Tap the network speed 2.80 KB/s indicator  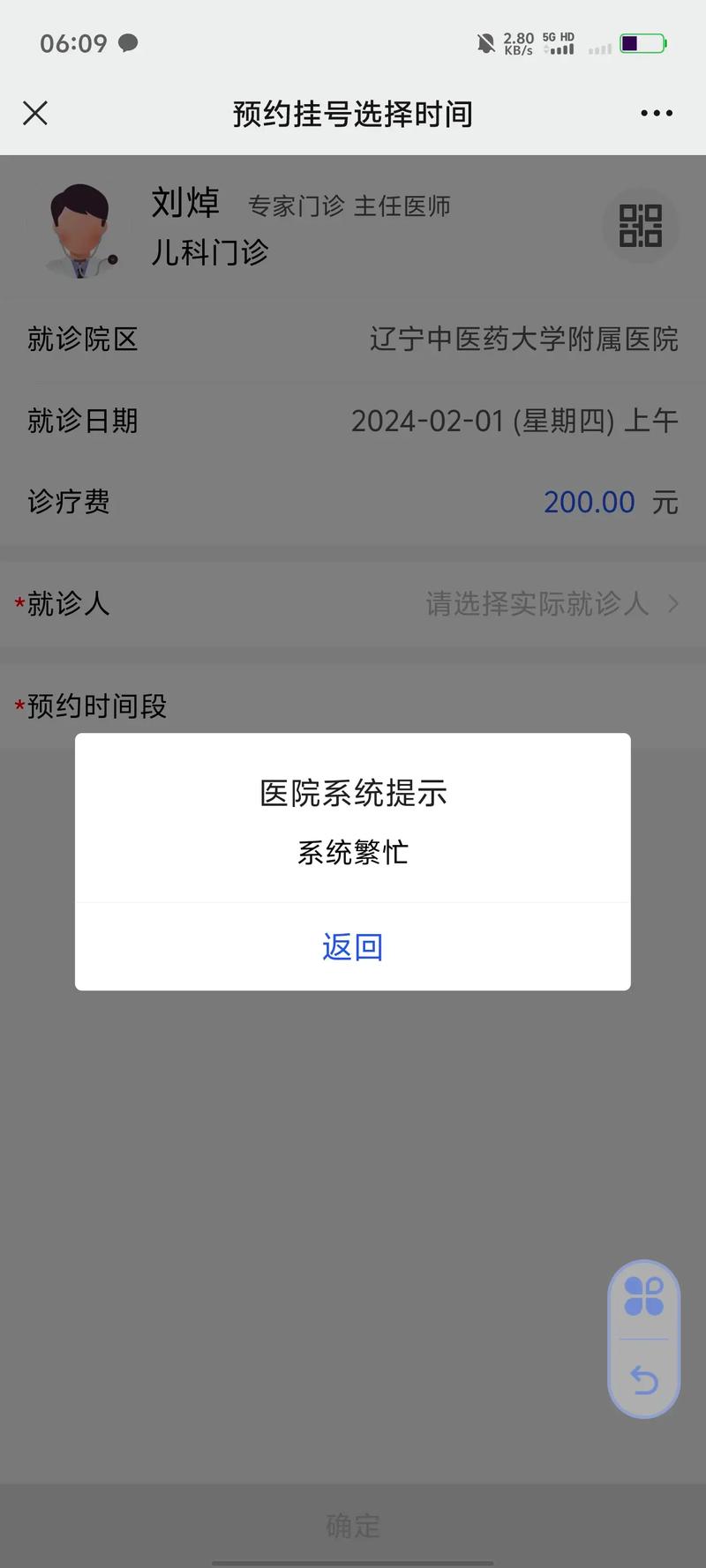click(519, 43)
